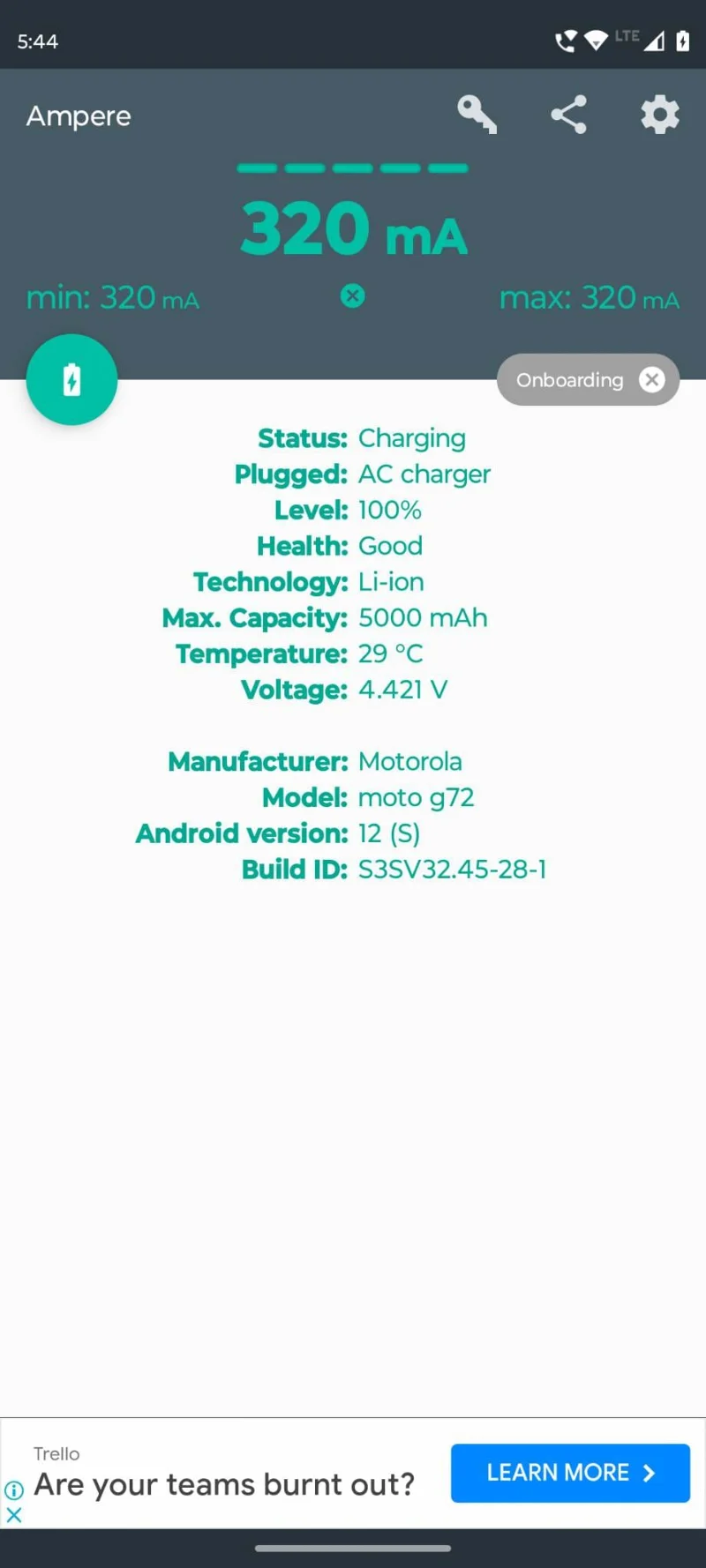The width and height of the screenshot is (706, 1568).
Task: Tap the Trello info icon in the ad
Action: pos(14,1490)
